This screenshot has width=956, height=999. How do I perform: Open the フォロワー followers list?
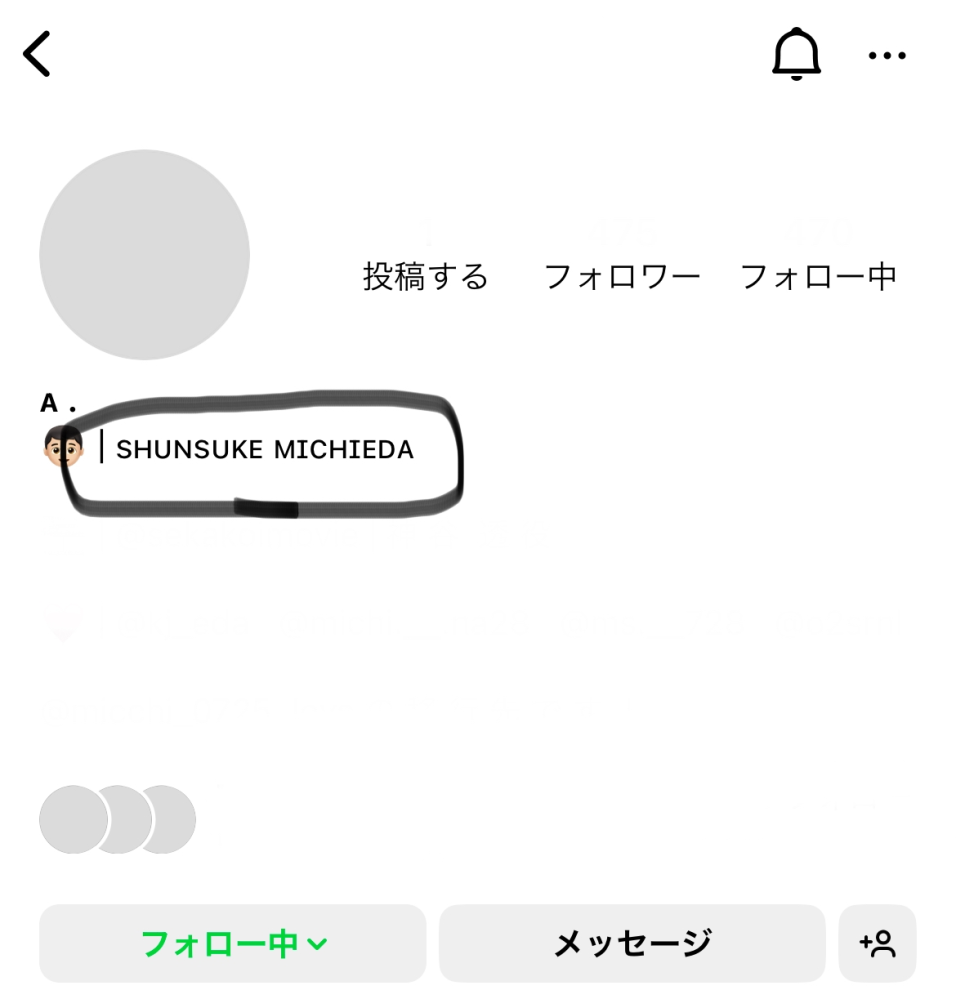[621, 260]
